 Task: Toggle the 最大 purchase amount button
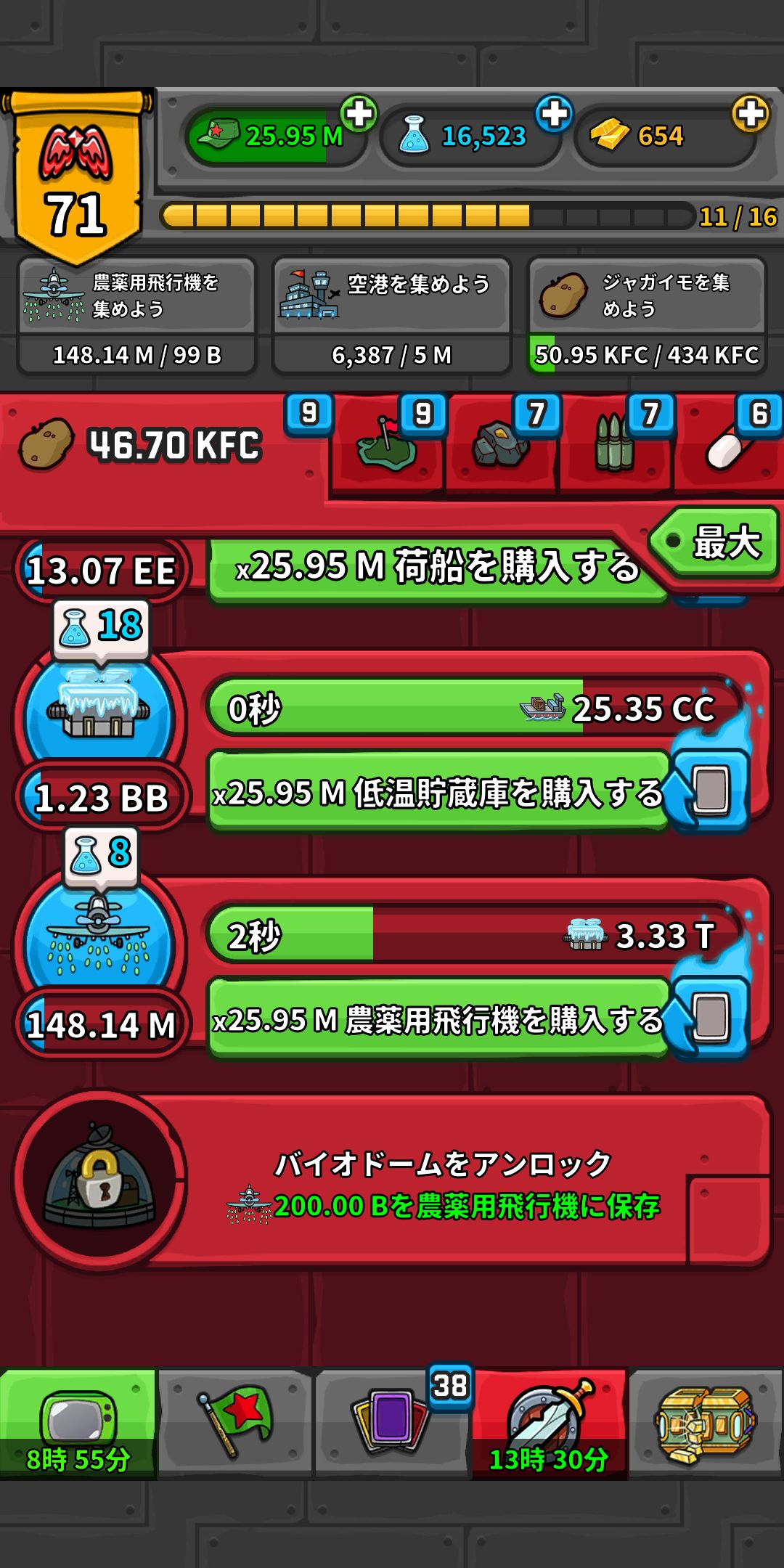715,542
